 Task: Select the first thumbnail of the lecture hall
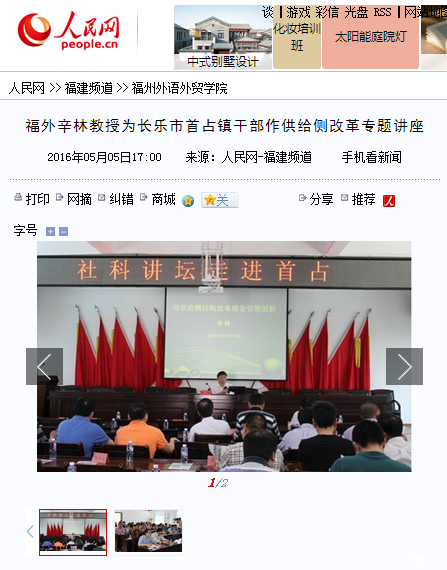pos(73,532)
